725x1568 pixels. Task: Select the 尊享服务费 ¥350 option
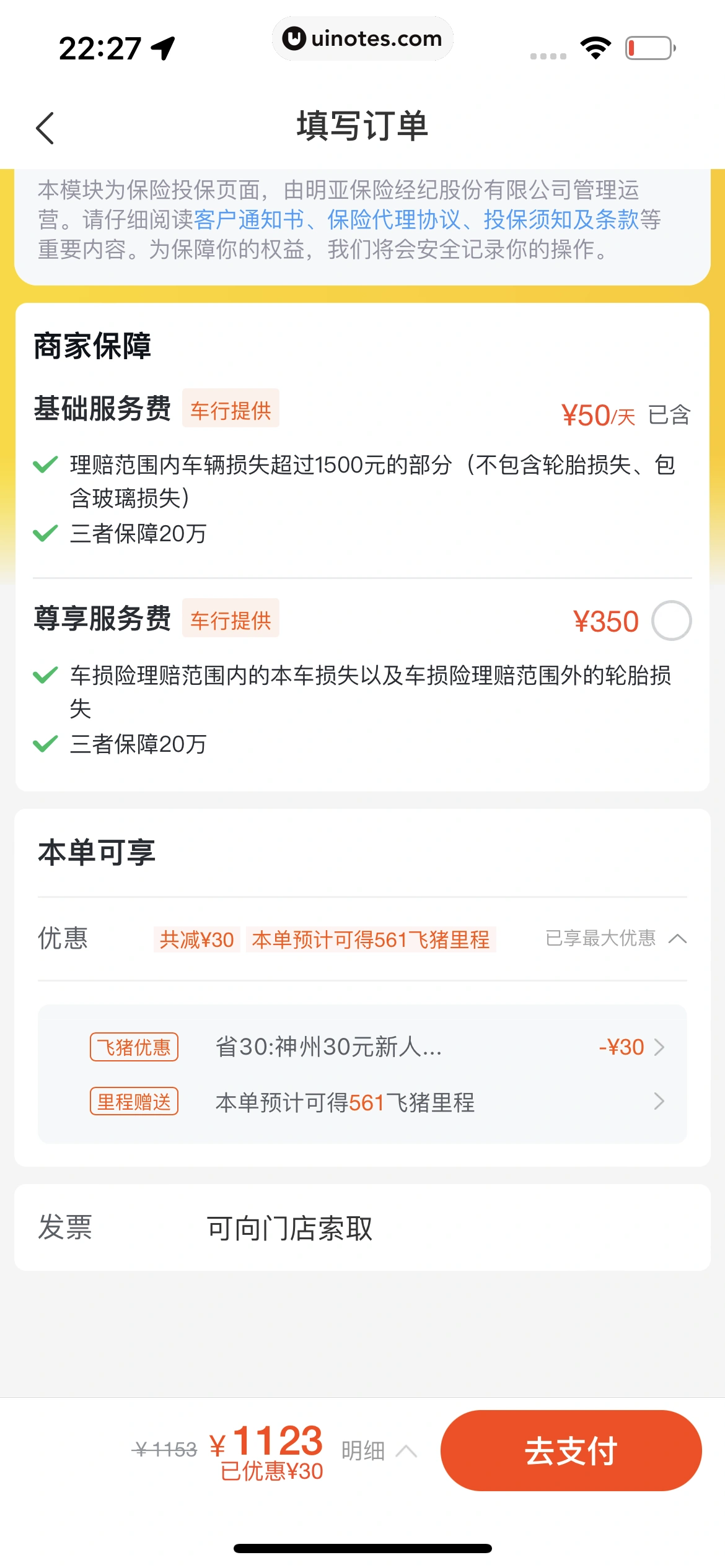(672, 621)
